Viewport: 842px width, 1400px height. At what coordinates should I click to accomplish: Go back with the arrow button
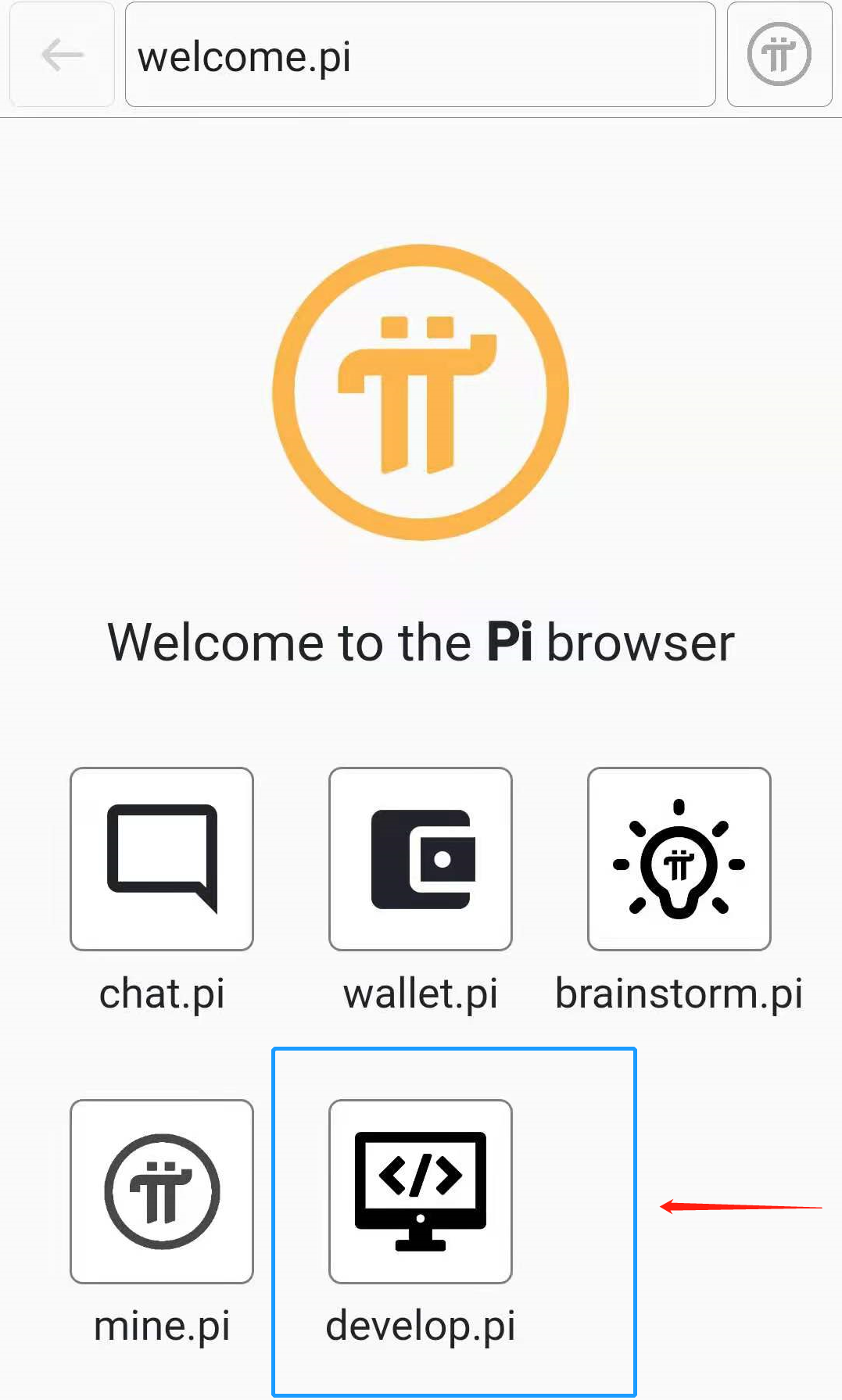[x=62, y=55]
